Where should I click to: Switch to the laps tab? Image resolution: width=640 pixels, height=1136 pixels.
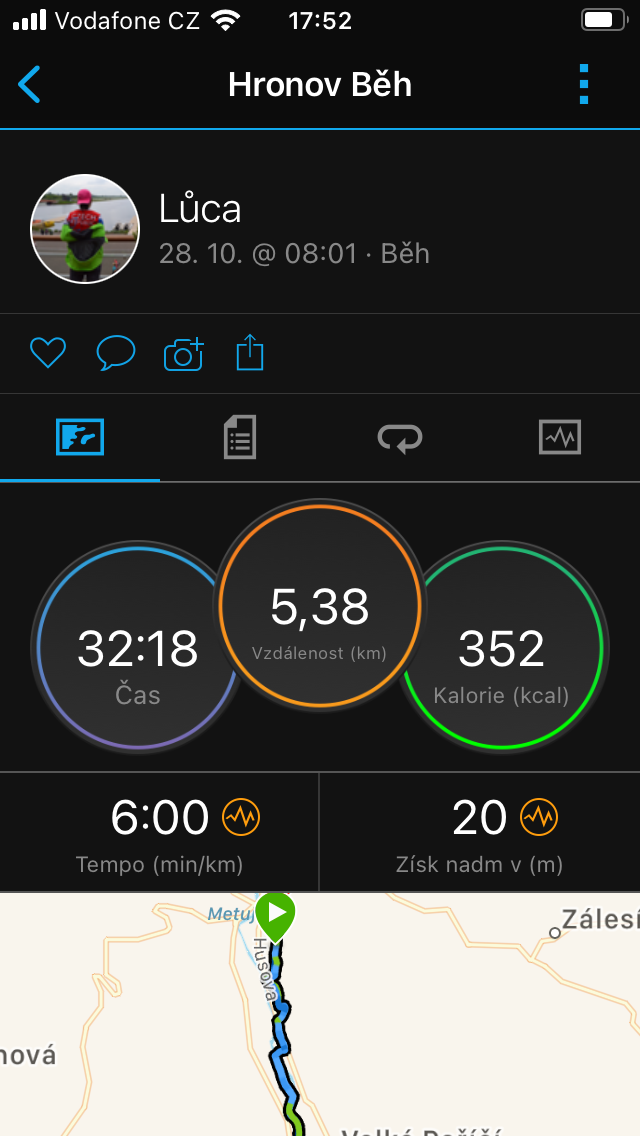tap(400, 438)
